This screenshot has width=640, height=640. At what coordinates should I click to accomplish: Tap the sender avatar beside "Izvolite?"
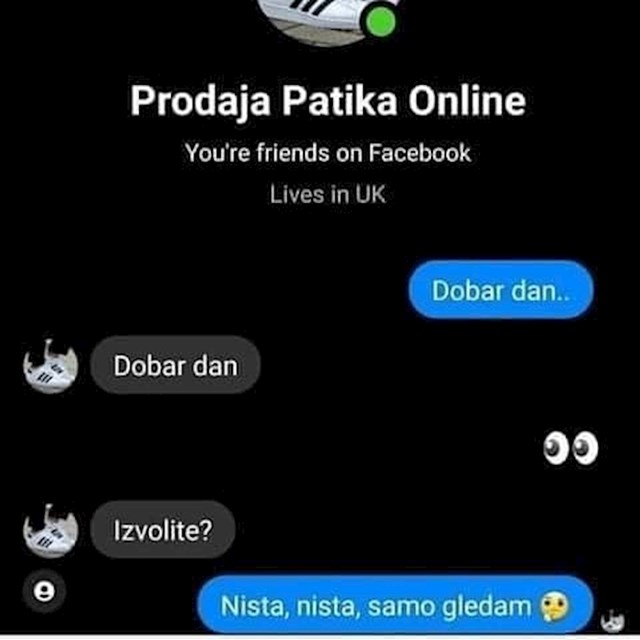pos(51,530)
